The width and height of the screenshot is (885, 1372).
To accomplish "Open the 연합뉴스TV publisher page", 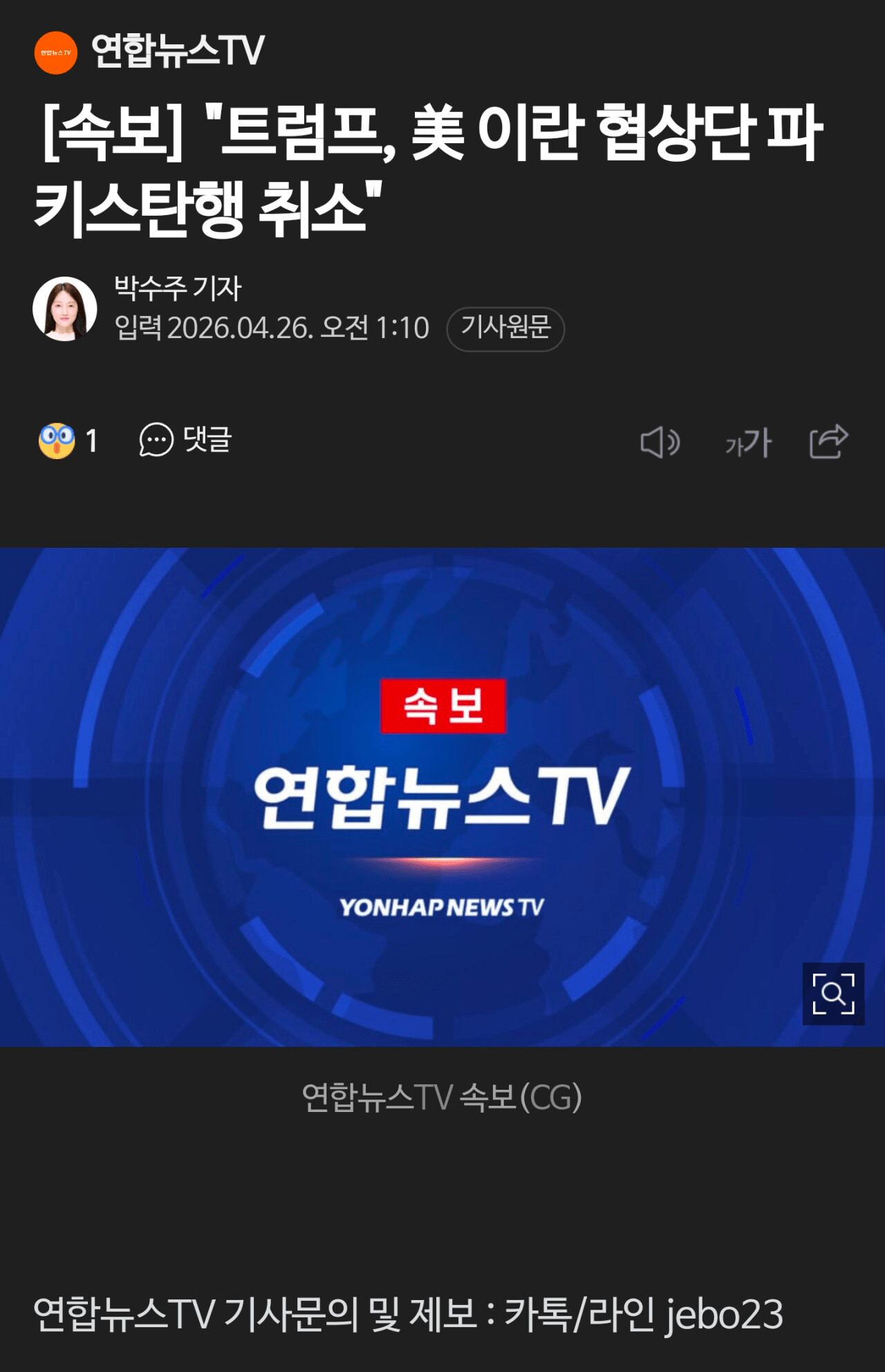I will pos(149,51).
